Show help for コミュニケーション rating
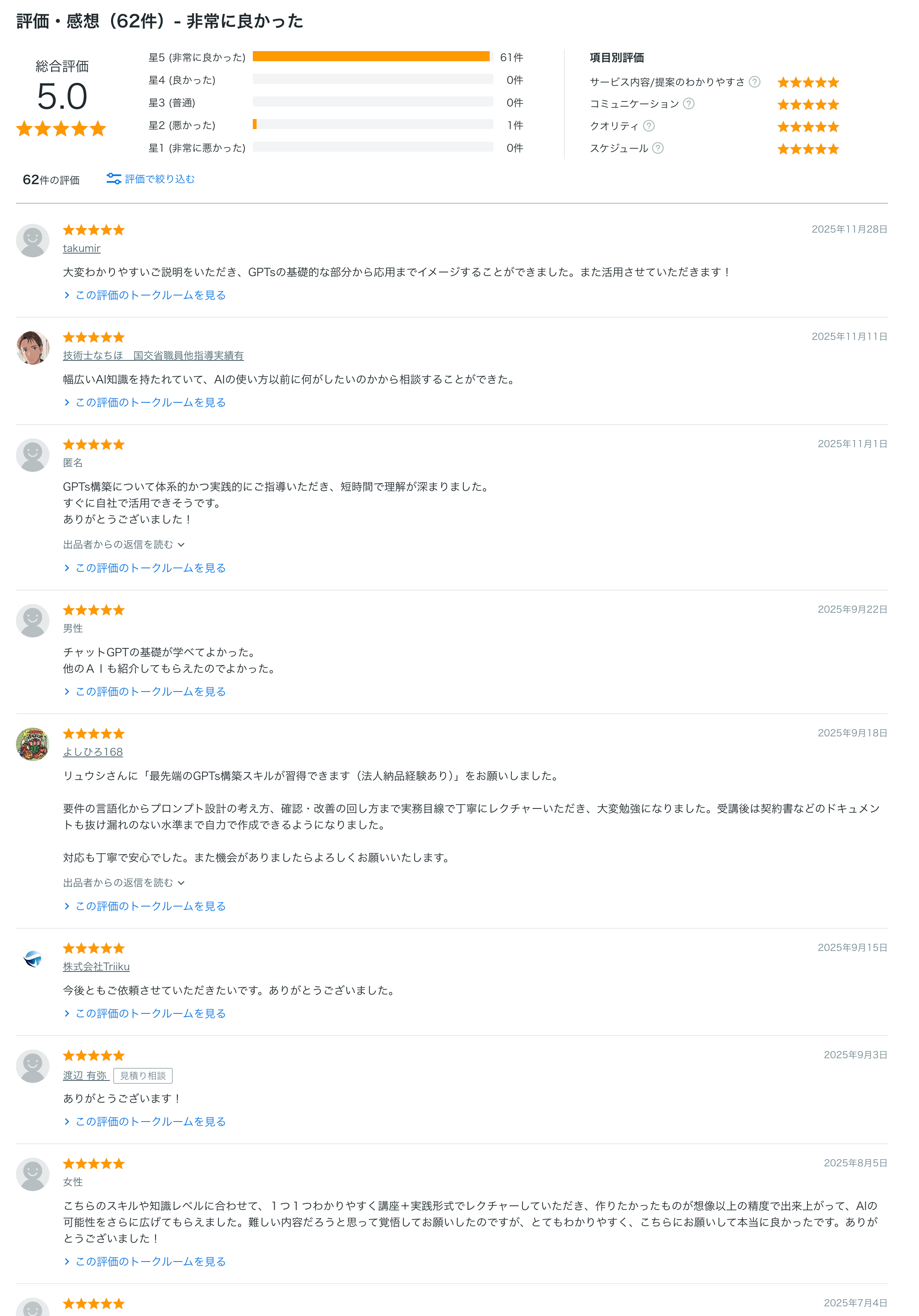The width and height of the screenshot is (919, 1316). [689, 104]
